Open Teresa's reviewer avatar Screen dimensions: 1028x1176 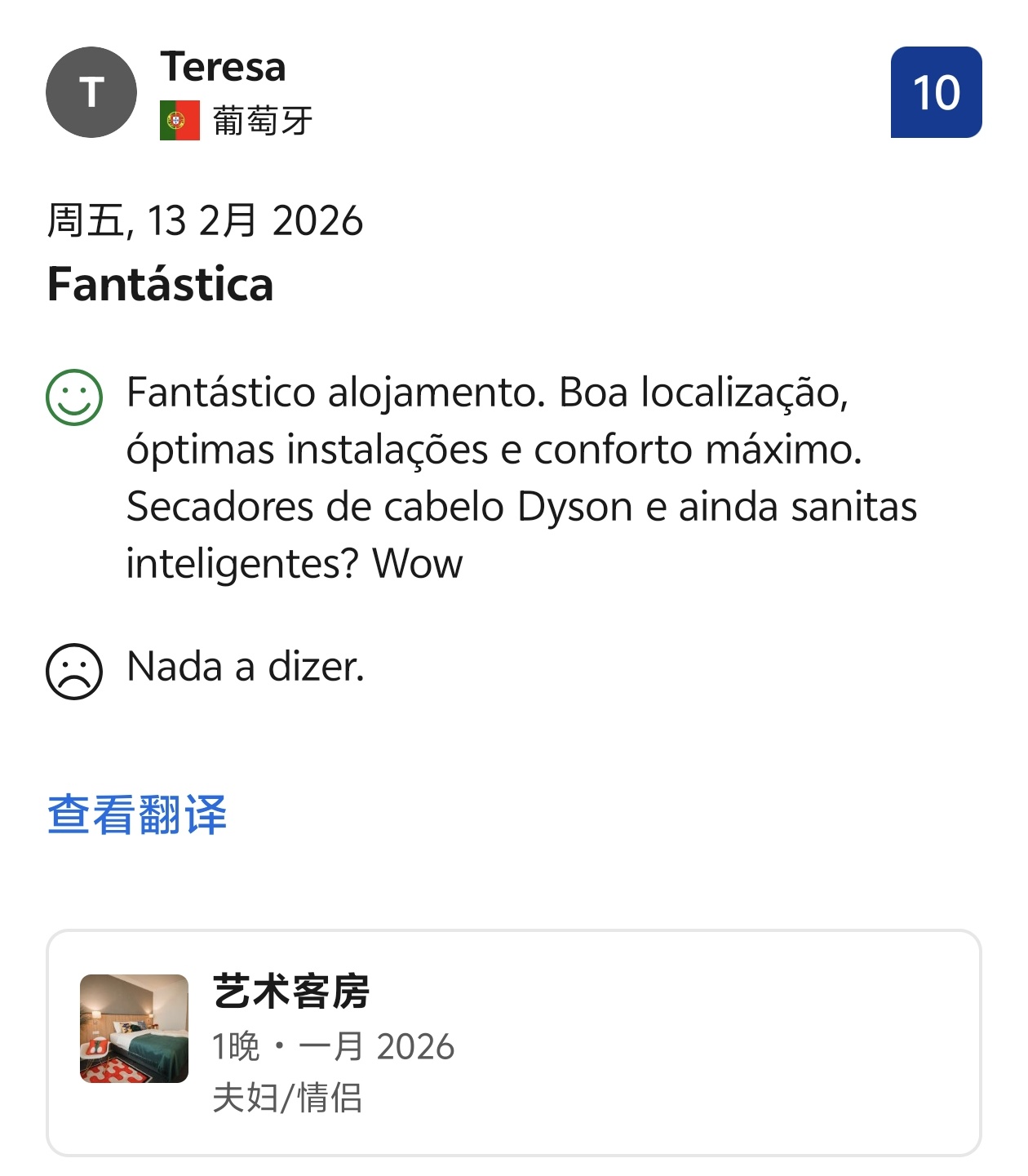91,92
